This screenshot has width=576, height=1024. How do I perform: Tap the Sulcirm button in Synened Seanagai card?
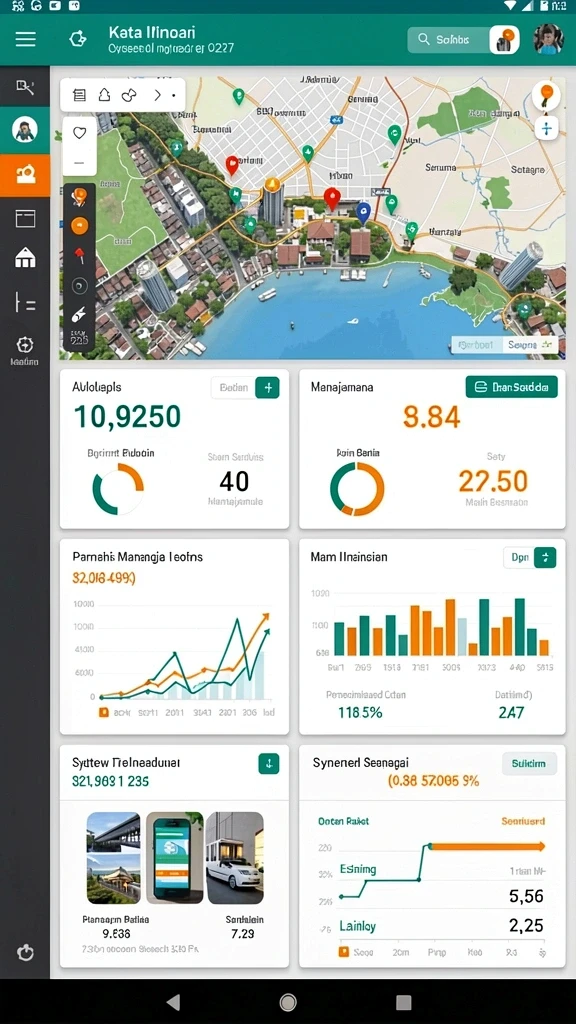[x=529, y=763]
